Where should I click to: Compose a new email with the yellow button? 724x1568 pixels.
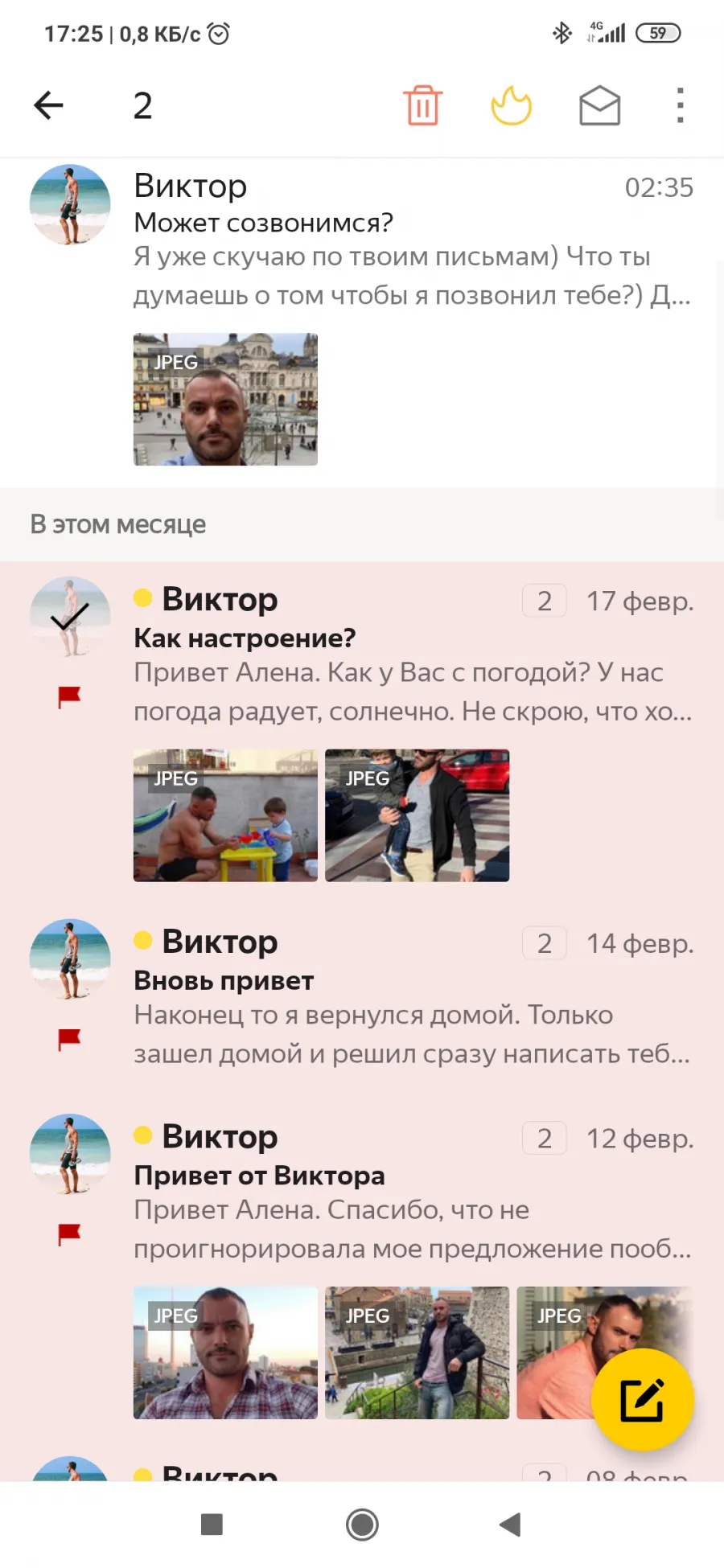(643, 1400)
